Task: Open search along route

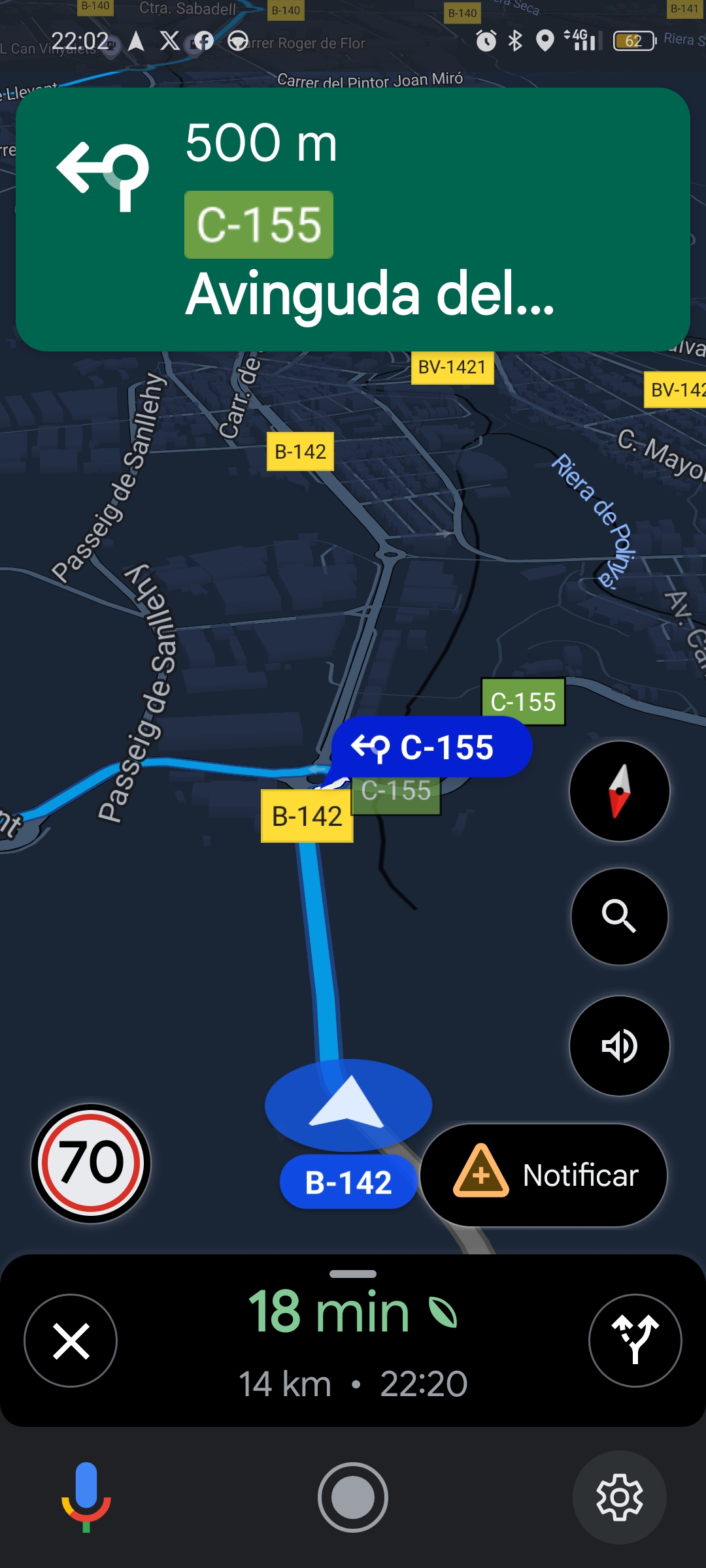Action: point(620,917)
